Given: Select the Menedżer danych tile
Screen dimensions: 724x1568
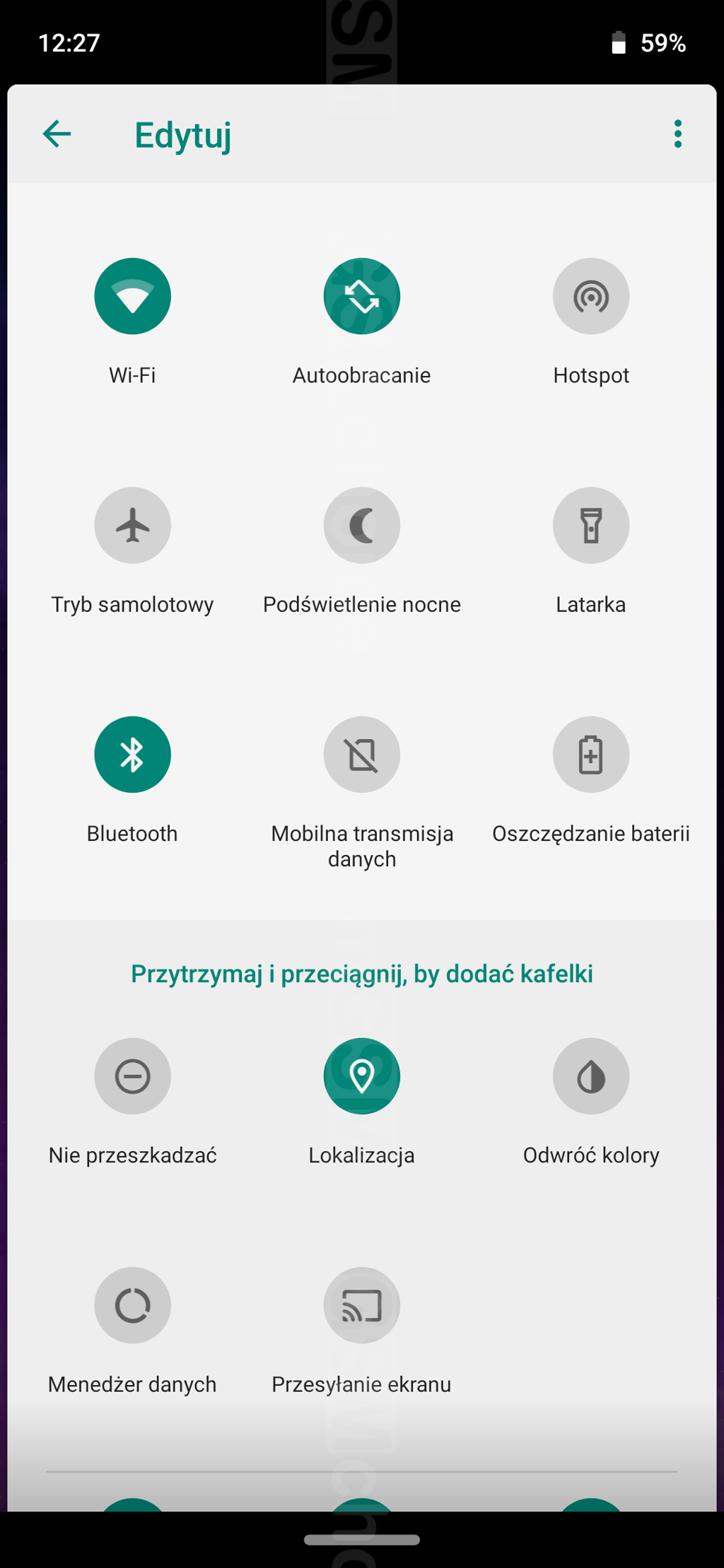Looking at the screenshot, I should [x=132, y=1304].
